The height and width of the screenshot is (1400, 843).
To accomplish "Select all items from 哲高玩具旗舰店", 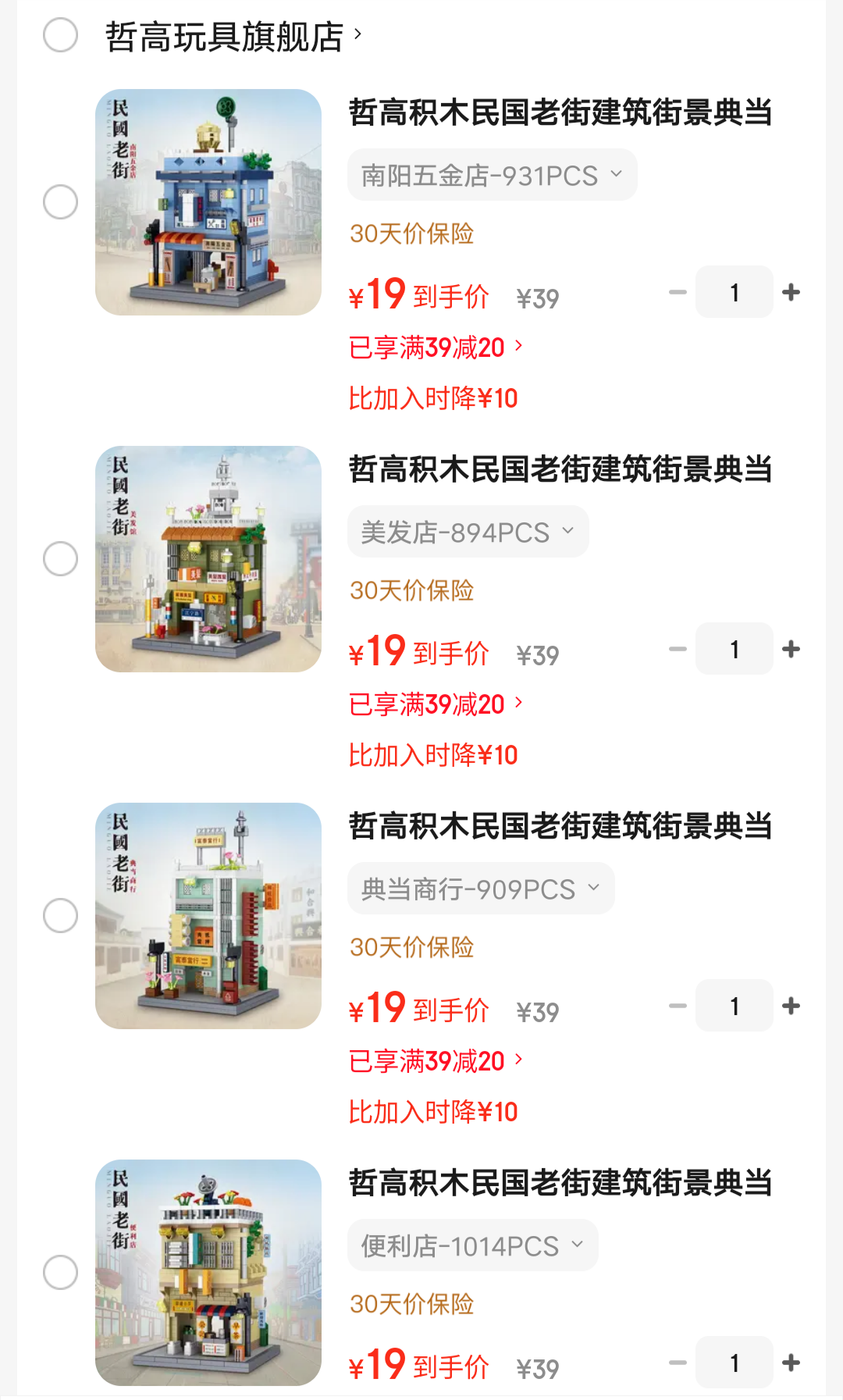I will coord(60,35).
